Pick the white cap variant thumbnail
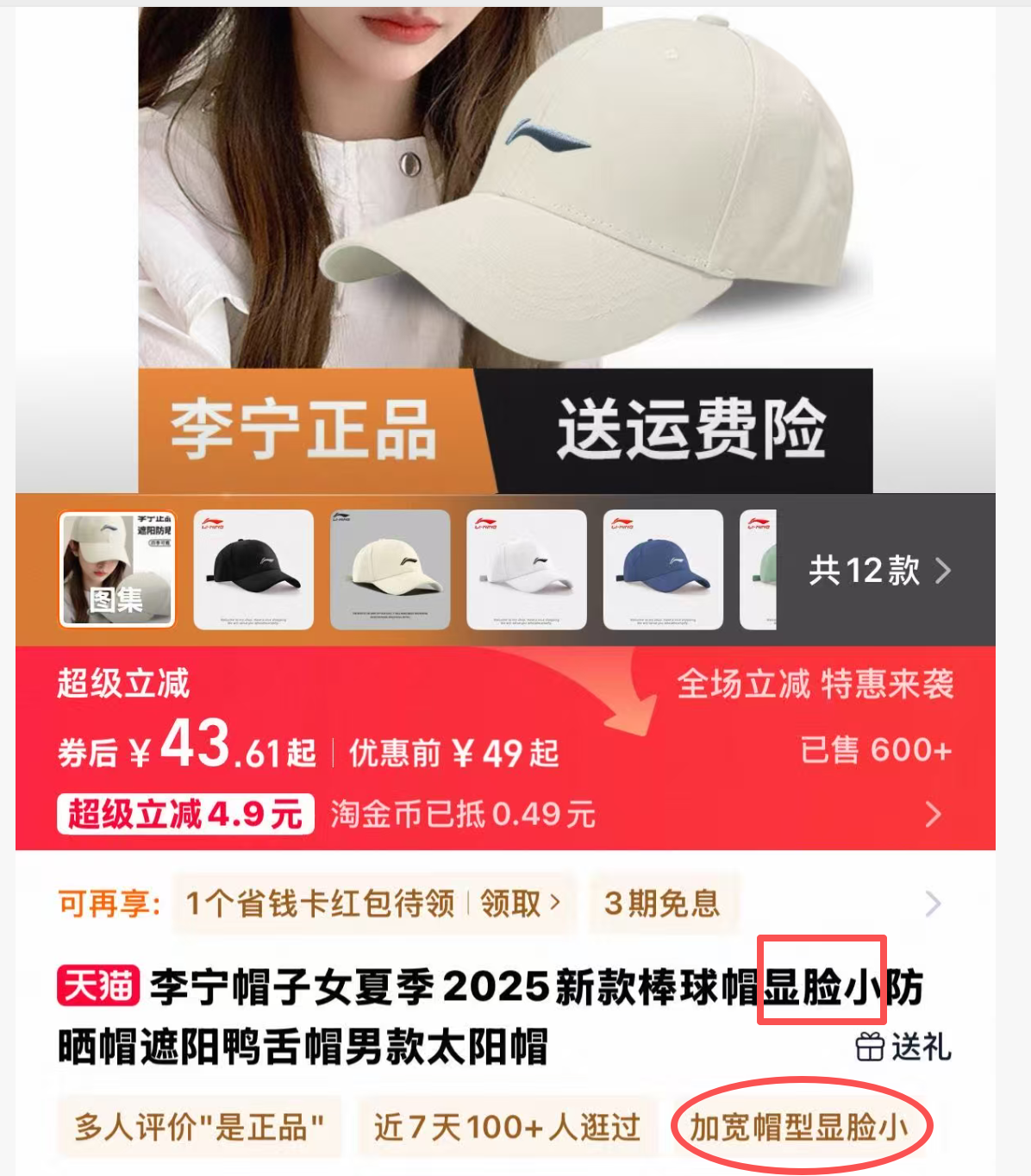The image size is (1031, 1176). (x=527, y=569)
